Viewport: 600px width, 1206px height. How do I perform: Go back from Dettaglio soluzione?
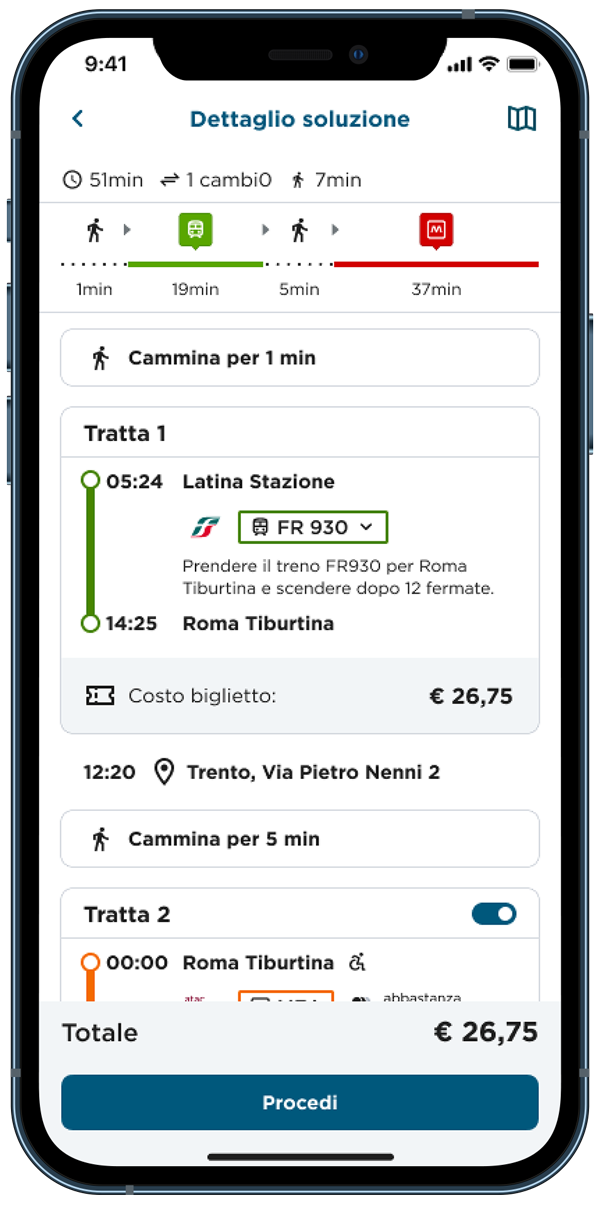pyautogui.click(x=78, y=119)
